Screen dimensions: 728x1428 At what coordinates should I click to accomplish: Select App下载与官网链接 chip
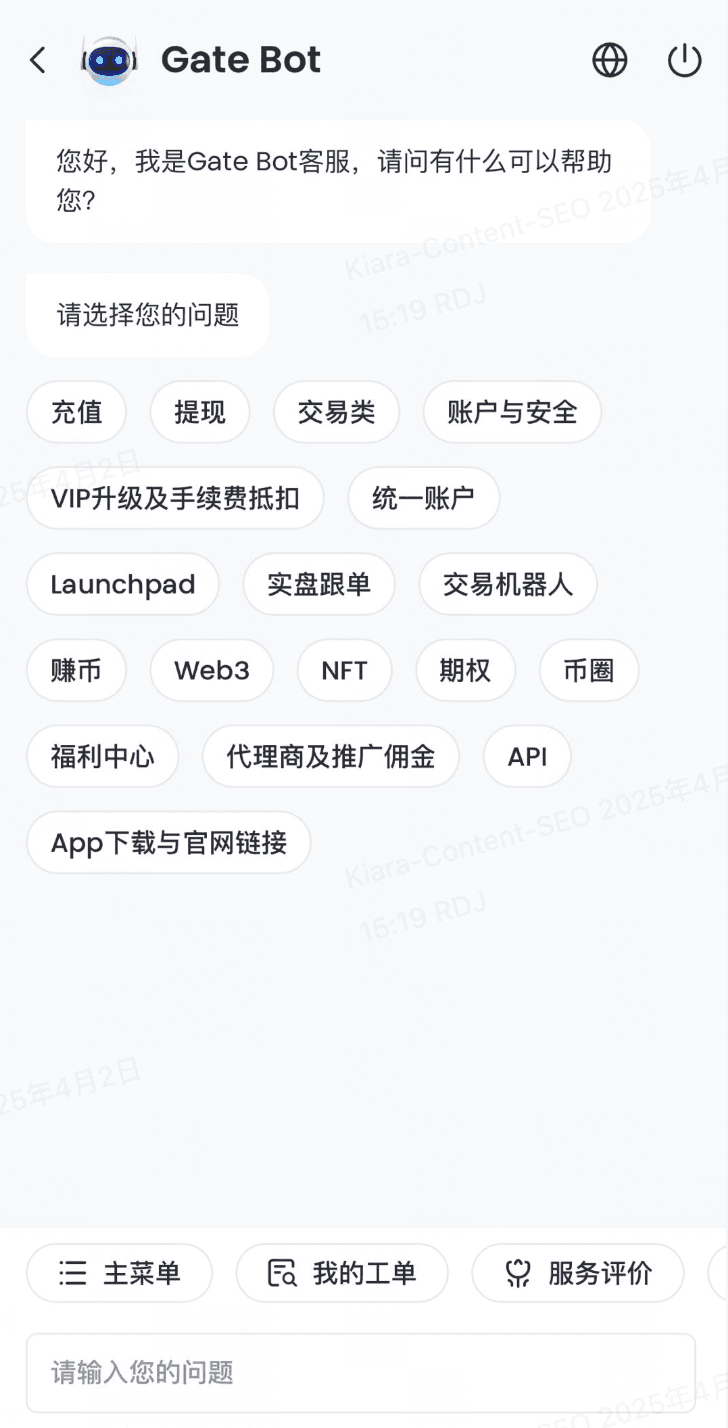pos(169,842)
